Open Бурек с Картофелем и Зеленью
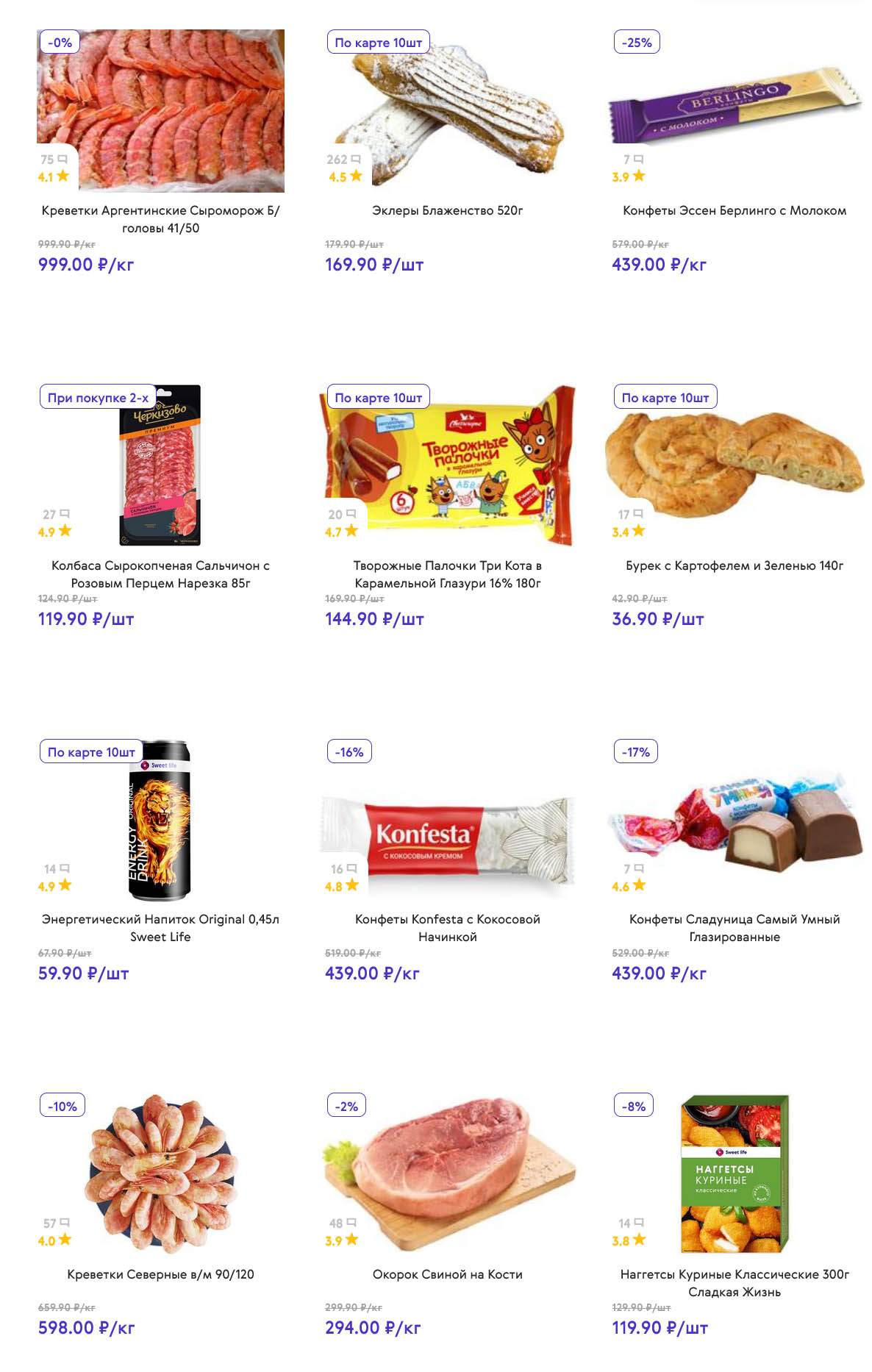 click(x=734, y=565)
